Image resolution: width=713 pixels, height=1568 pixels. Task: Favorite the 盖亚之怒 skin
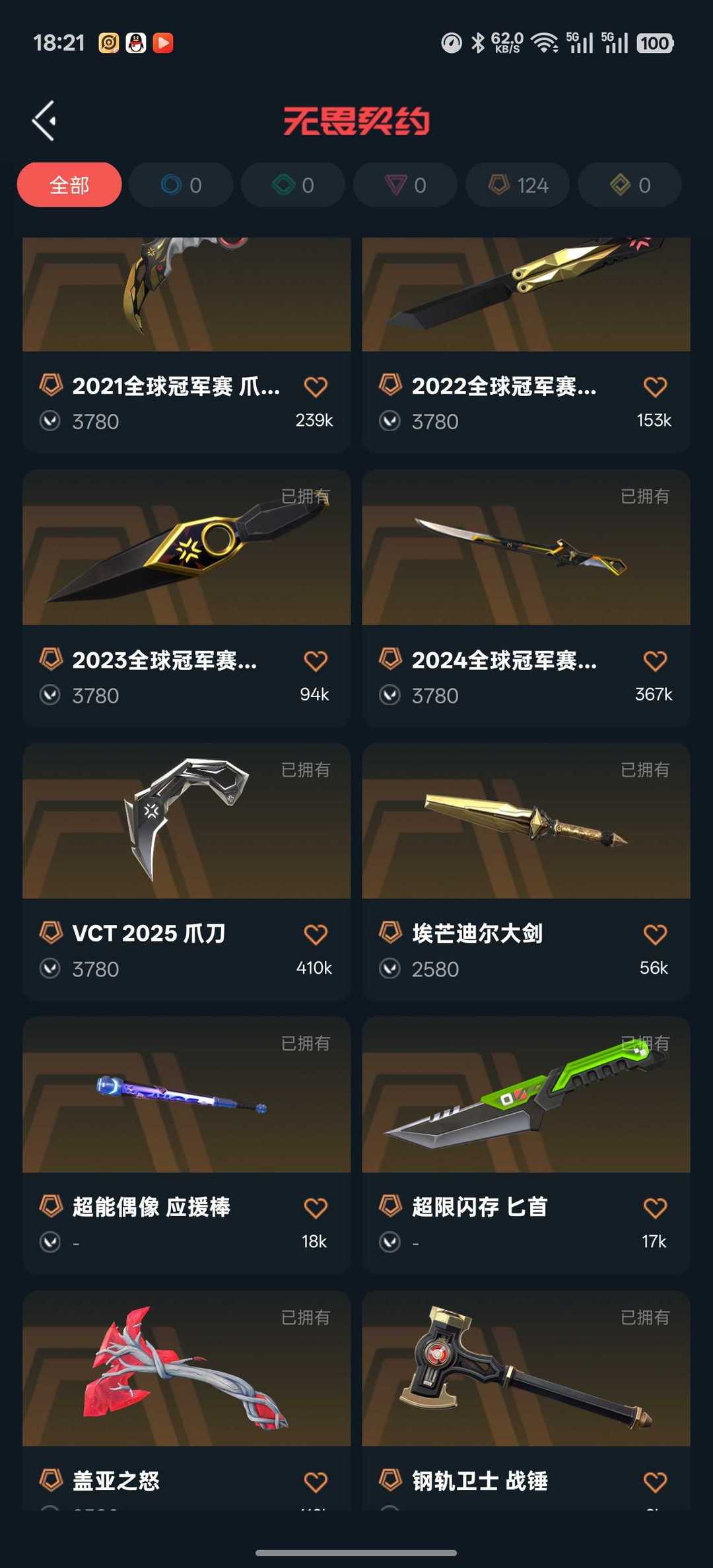(x=316, y=1482)
